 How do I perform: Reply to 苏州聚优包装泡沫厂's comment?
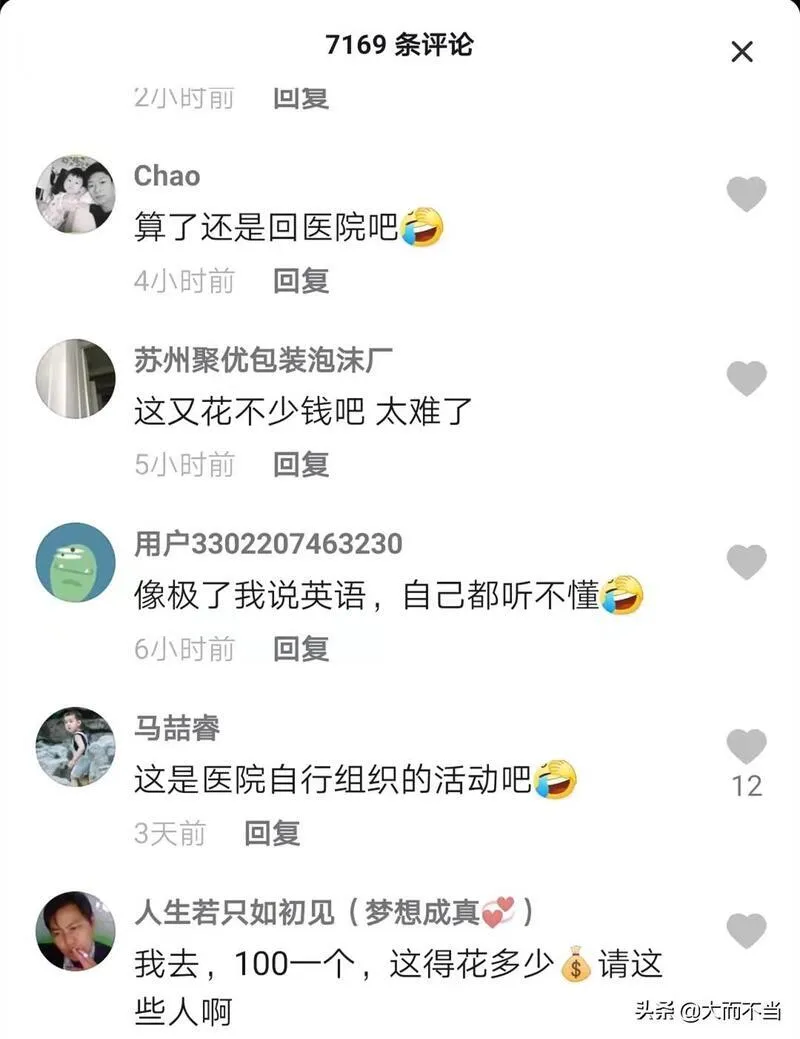click(x=301, y=464)
